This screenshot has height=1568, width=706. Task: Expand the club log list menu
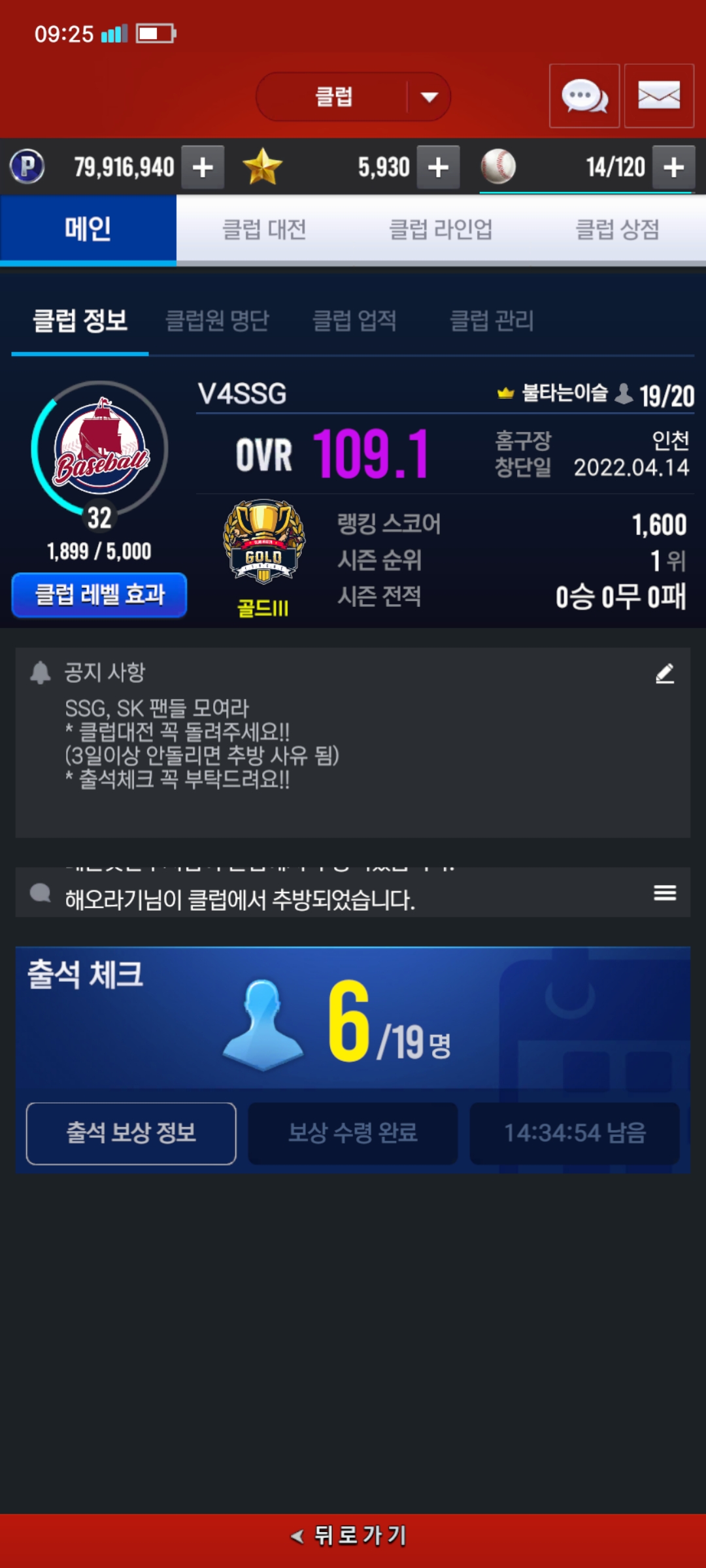[664, 893]
